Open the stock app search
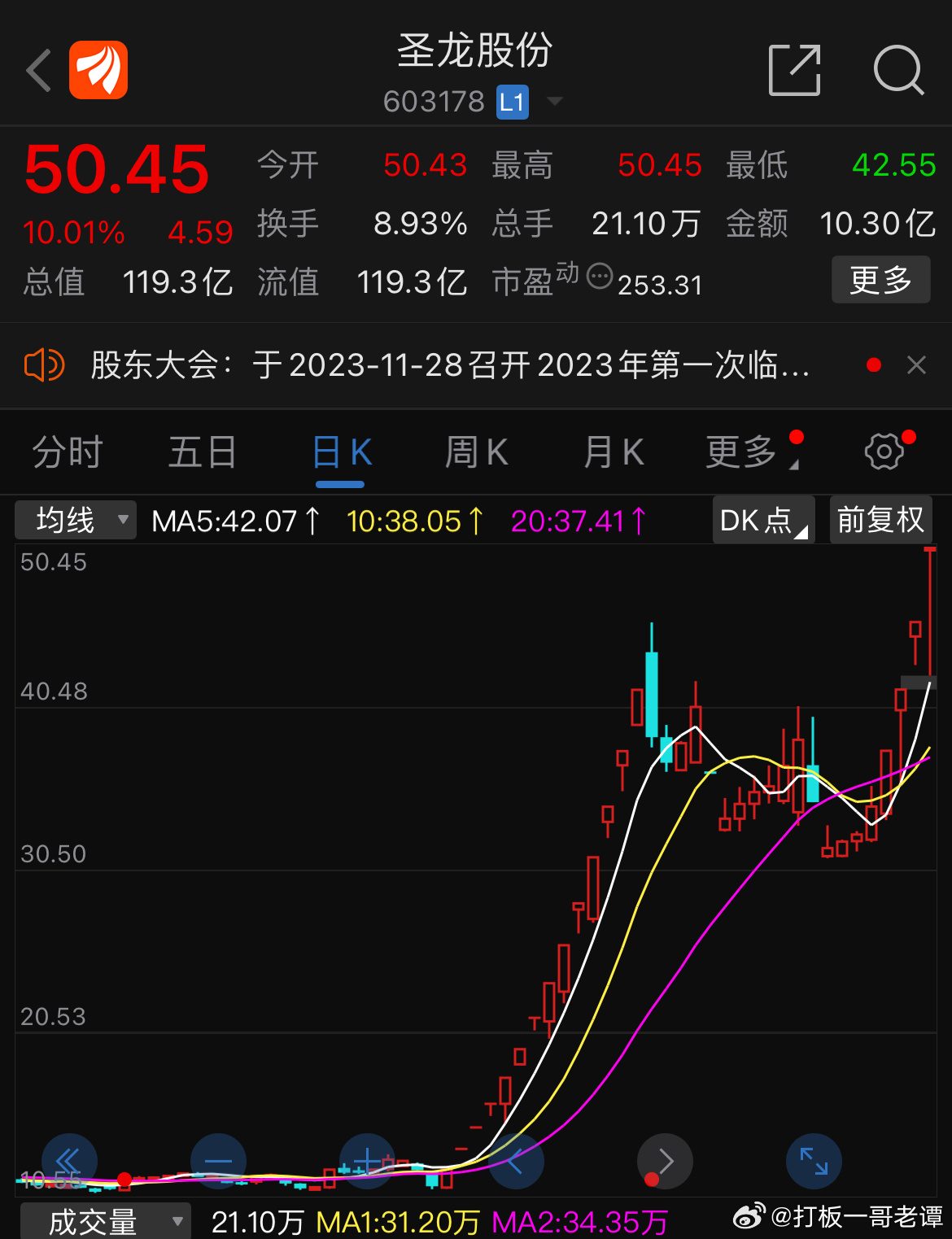This screenshot has width=952, height=1239. click(898, 70)
